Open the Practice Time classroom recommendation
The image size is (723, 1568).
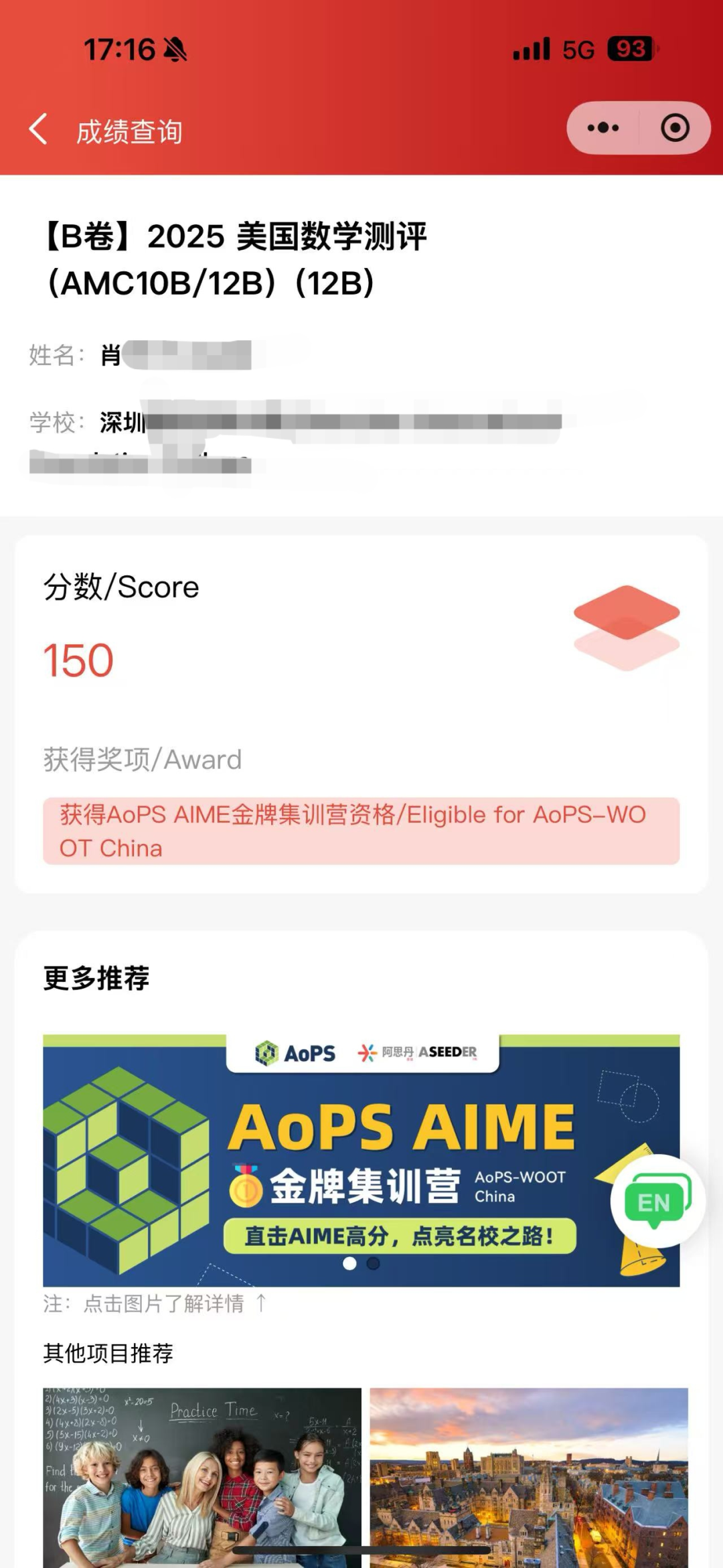point(202,1474)
